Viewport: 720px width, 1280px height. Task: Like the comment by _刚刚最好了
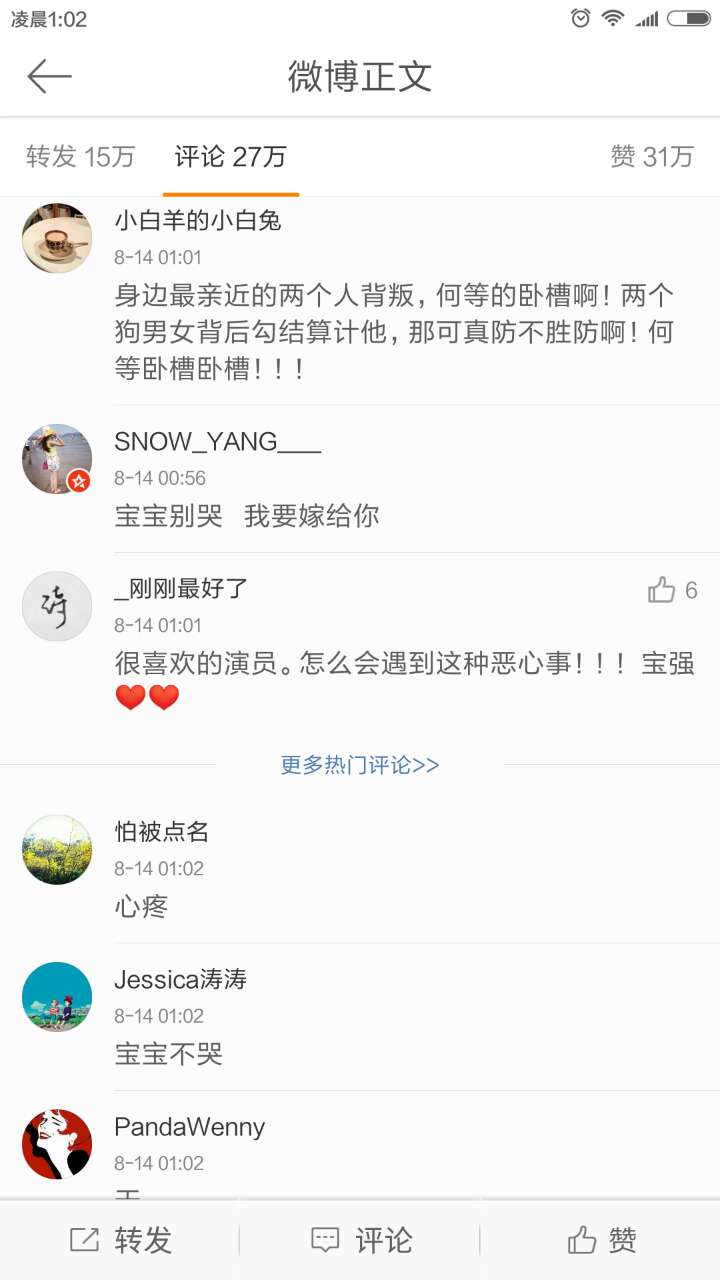(x=662, y=590)
